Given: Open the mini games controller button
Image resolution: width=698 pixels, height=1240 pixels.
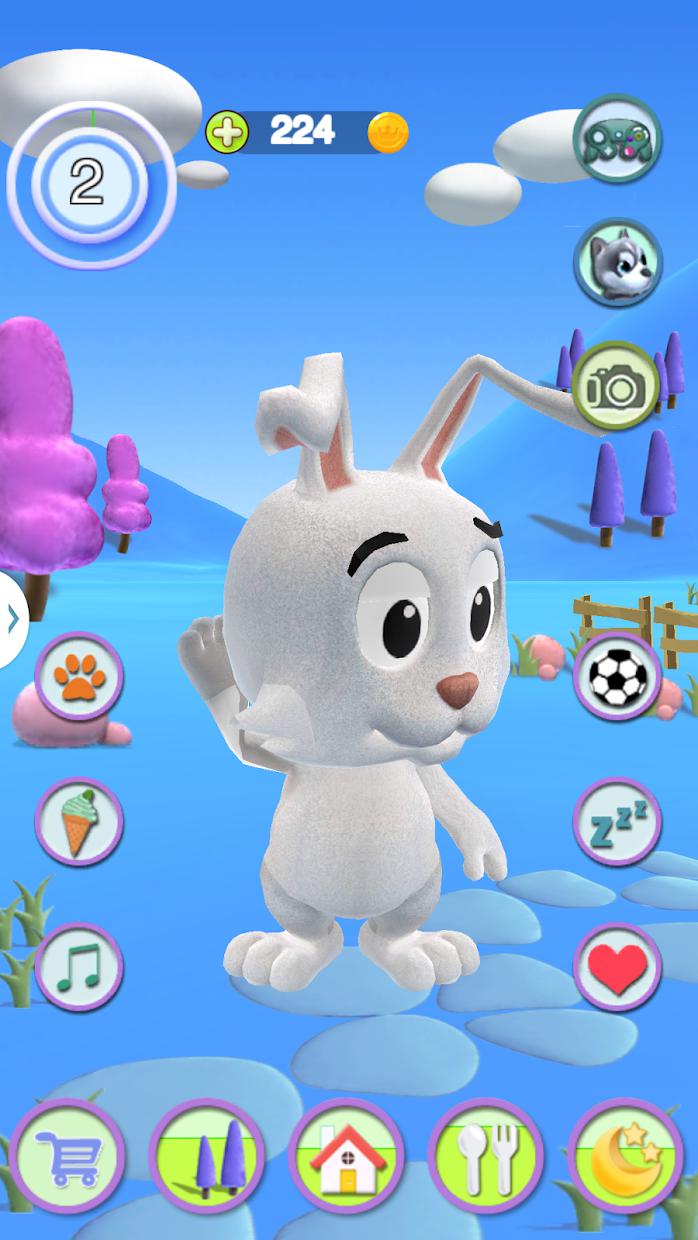Looking at the screenshot, I should [x=617, y=139].
